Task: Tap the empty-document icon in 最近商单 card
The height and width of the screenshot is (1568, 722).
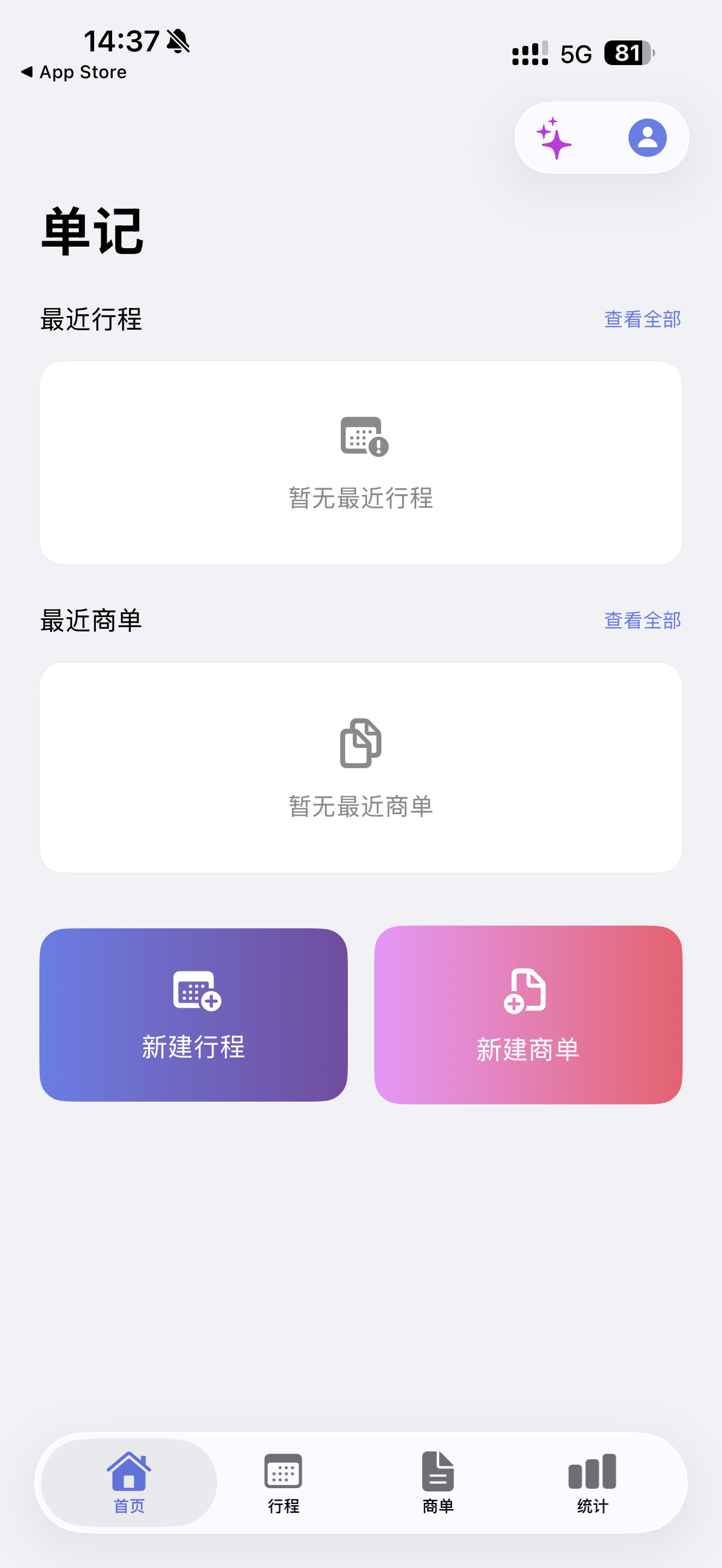Action: coord(361,742)
